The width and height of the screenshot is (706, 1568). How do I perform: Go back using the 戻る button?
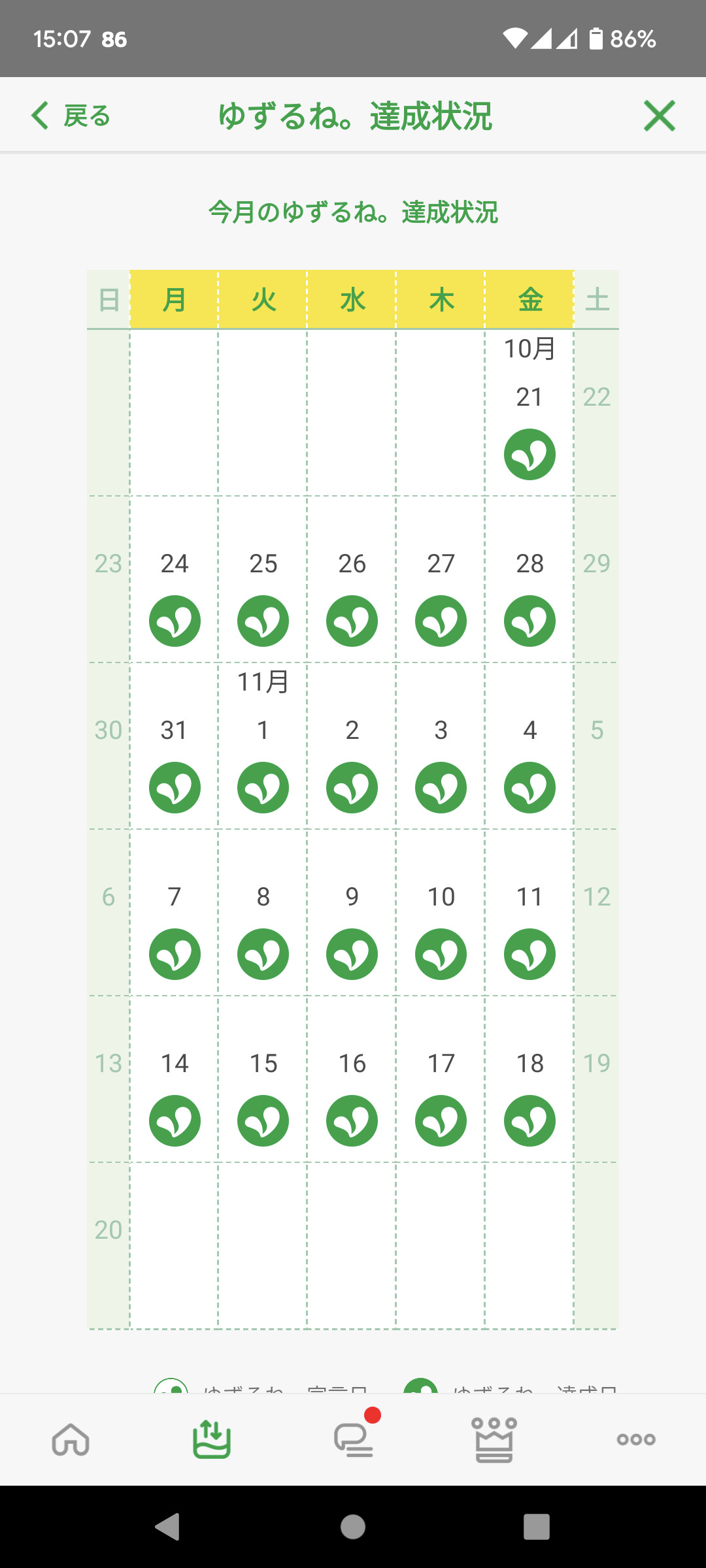coord(71,116)
